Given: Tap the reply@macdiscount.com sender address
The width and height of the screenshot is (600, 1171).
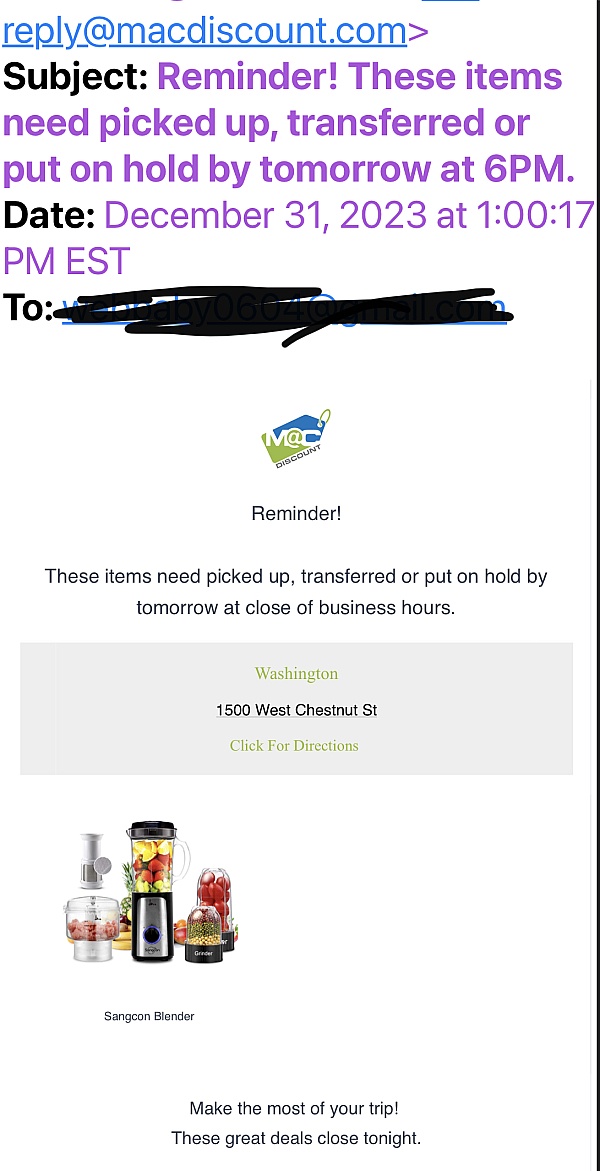Looking at the screenshot, I should point(204,30).
